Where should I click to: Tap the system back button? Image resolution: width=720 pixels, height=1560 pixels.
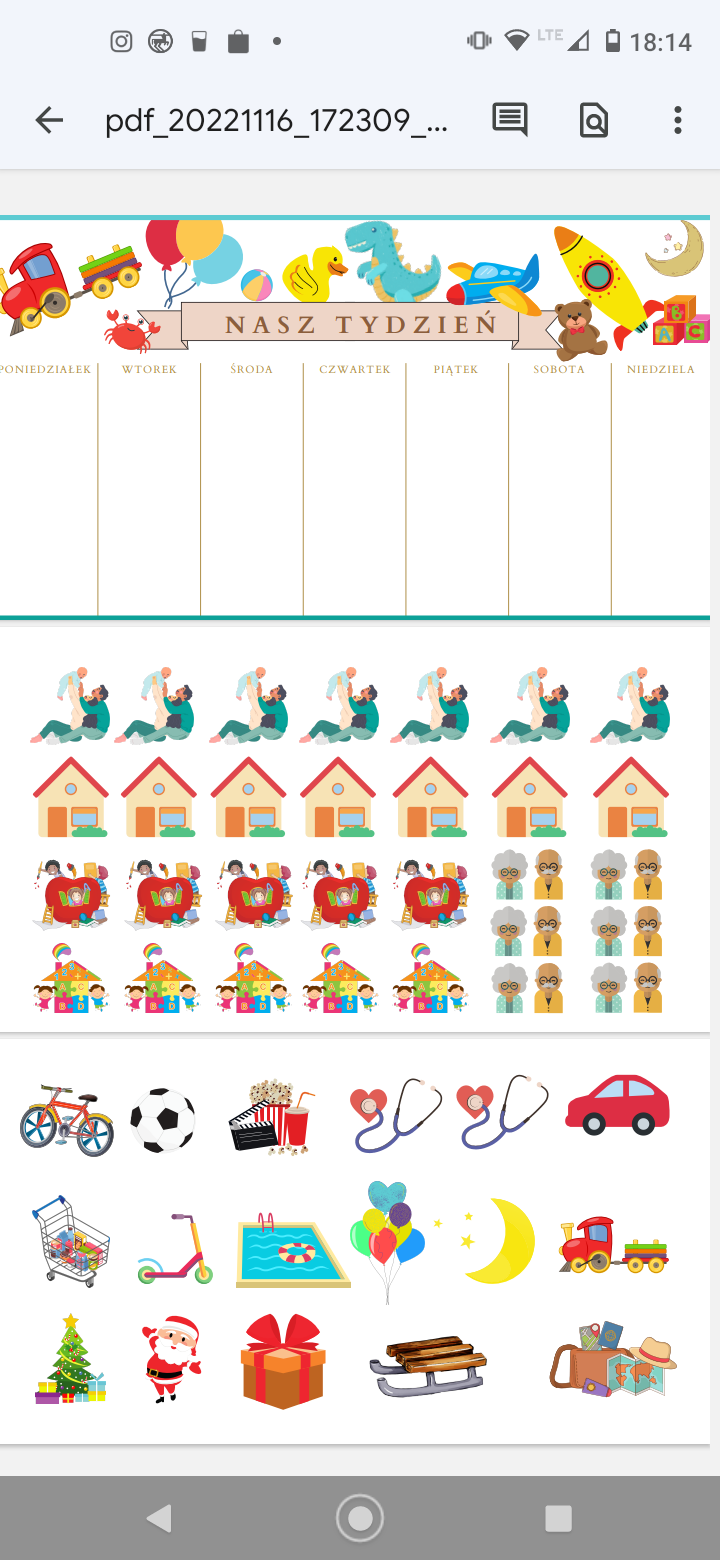click(159, 1518)
